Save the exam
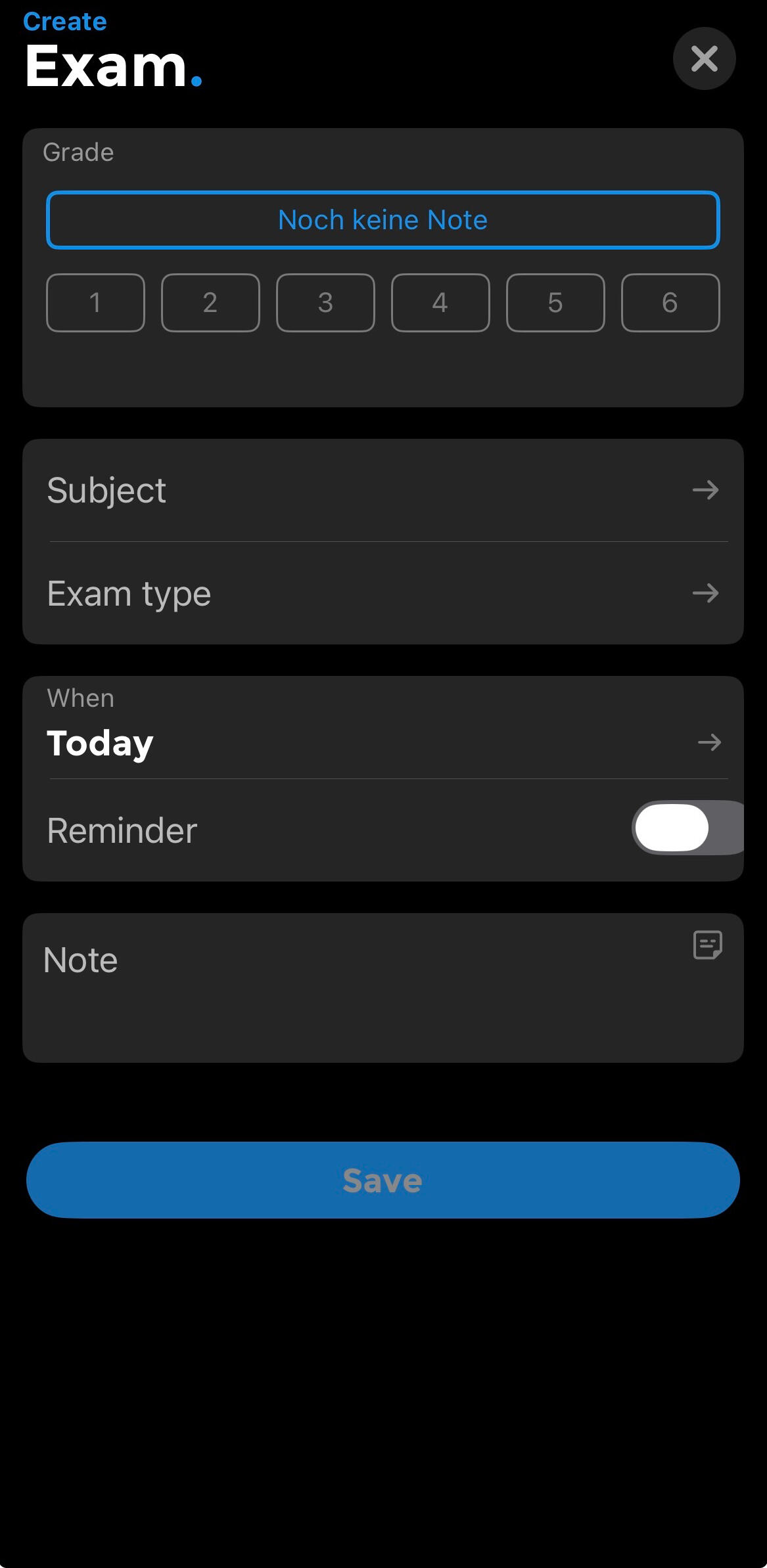The image size is (767, 1568). point(383,1180)
